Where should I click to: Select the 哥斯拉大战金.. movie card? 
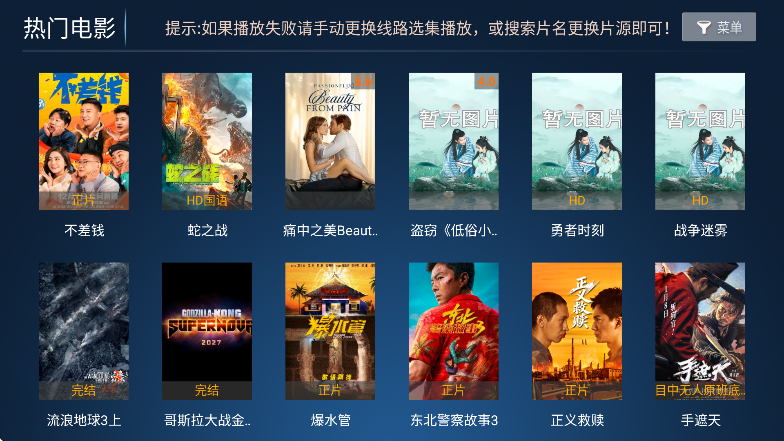click(207, 331)
